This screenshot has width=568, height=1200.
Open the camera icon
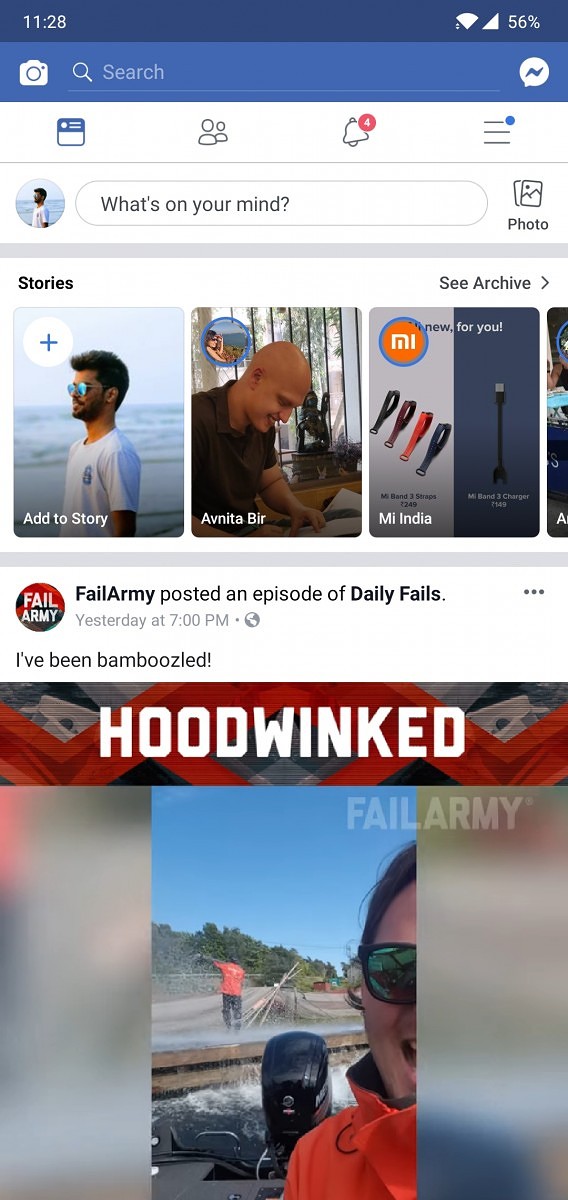click(34, 73)
